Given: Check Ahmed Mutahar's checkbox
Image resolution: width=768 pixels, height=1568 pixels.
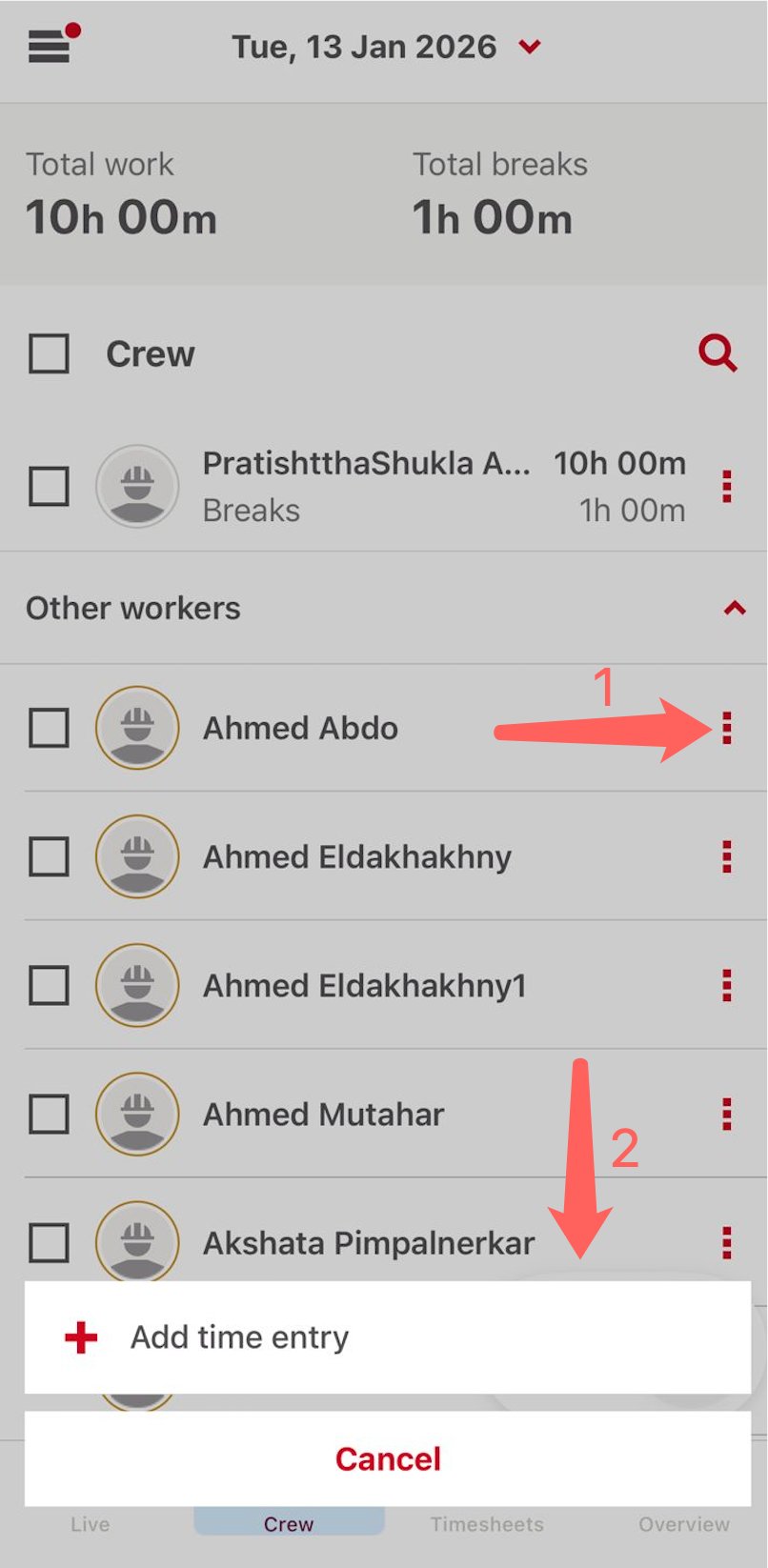Looking at the screenshot, I should (x=49, y=1114).
